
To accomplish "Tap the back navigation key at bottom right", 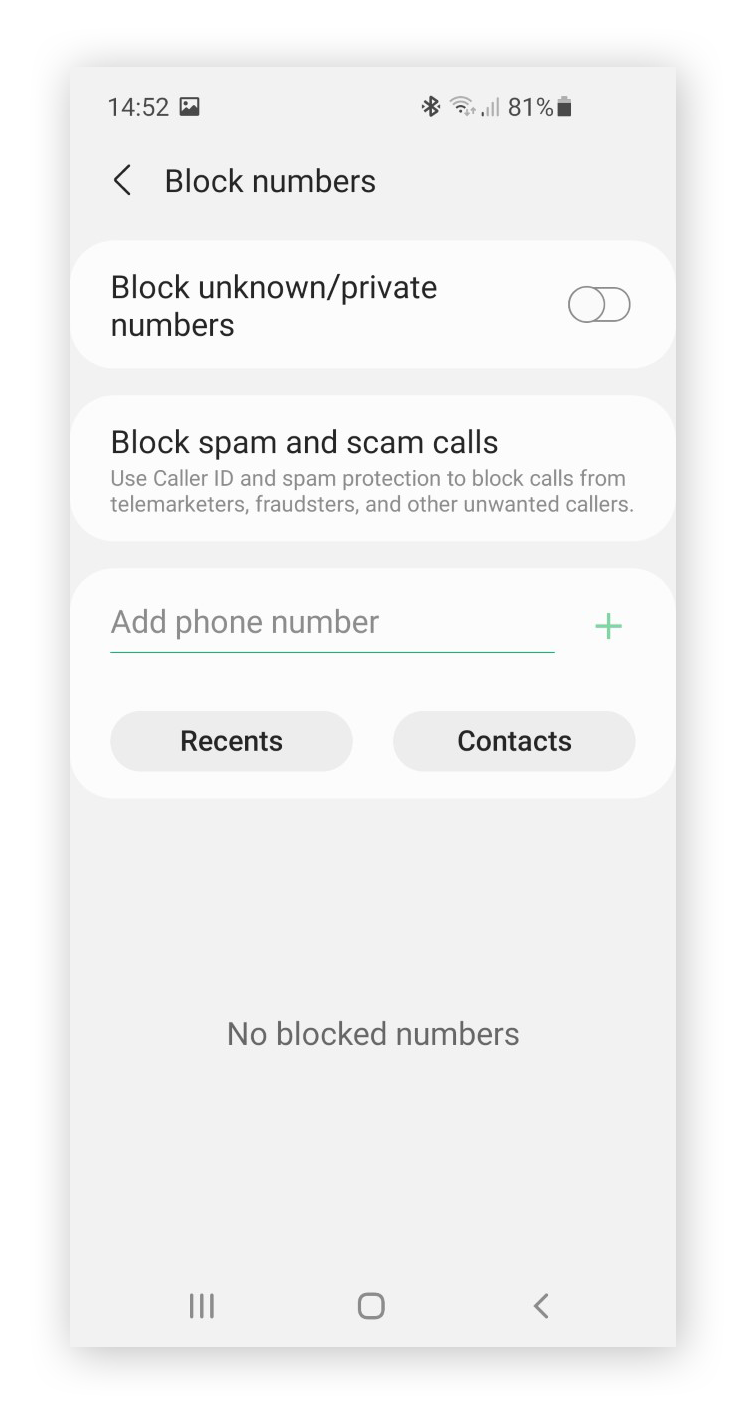I will coord(540,1306).
